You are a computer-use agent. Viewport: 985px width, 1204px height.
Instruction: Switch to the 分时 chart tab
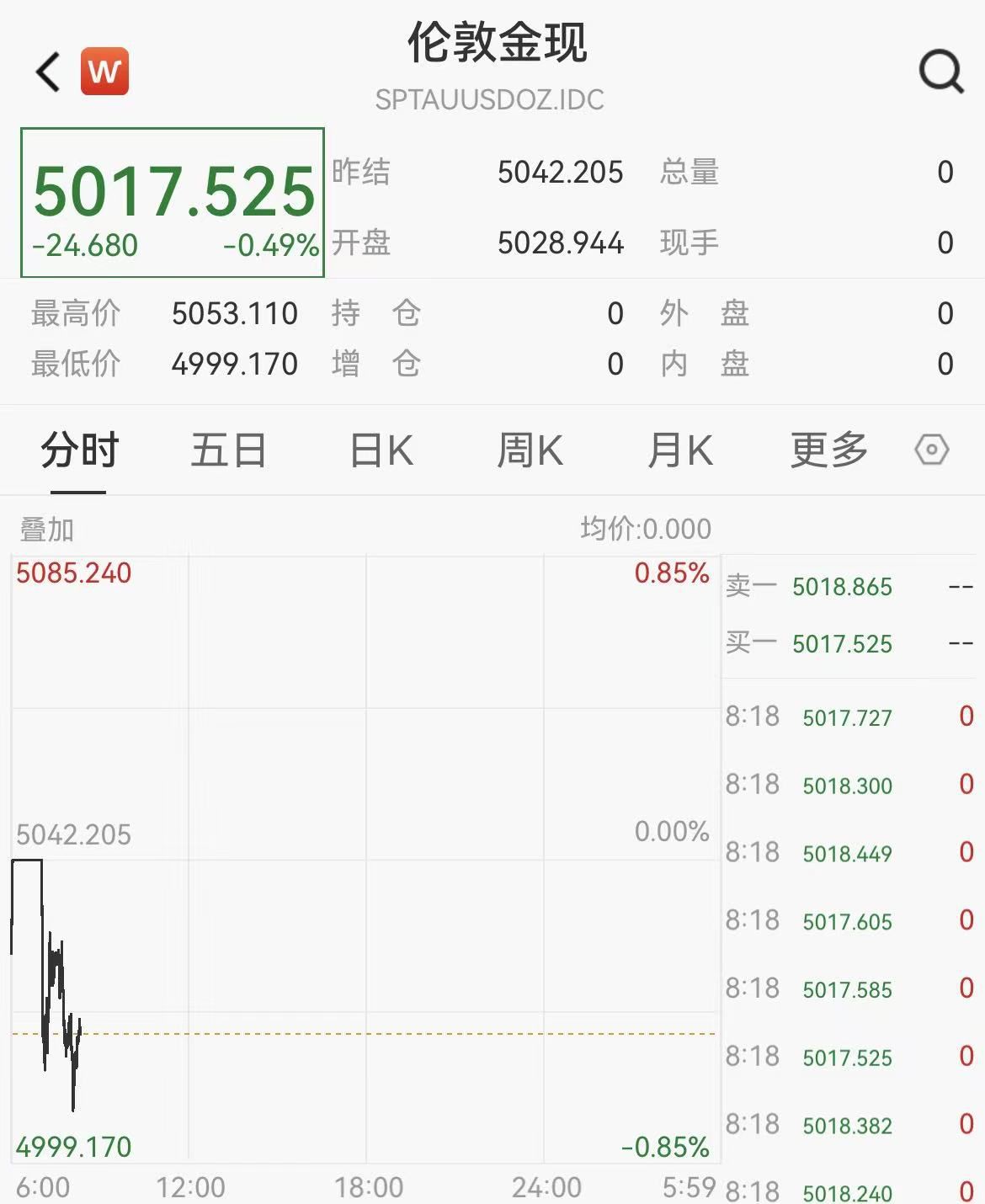click(x=79, y=450)
